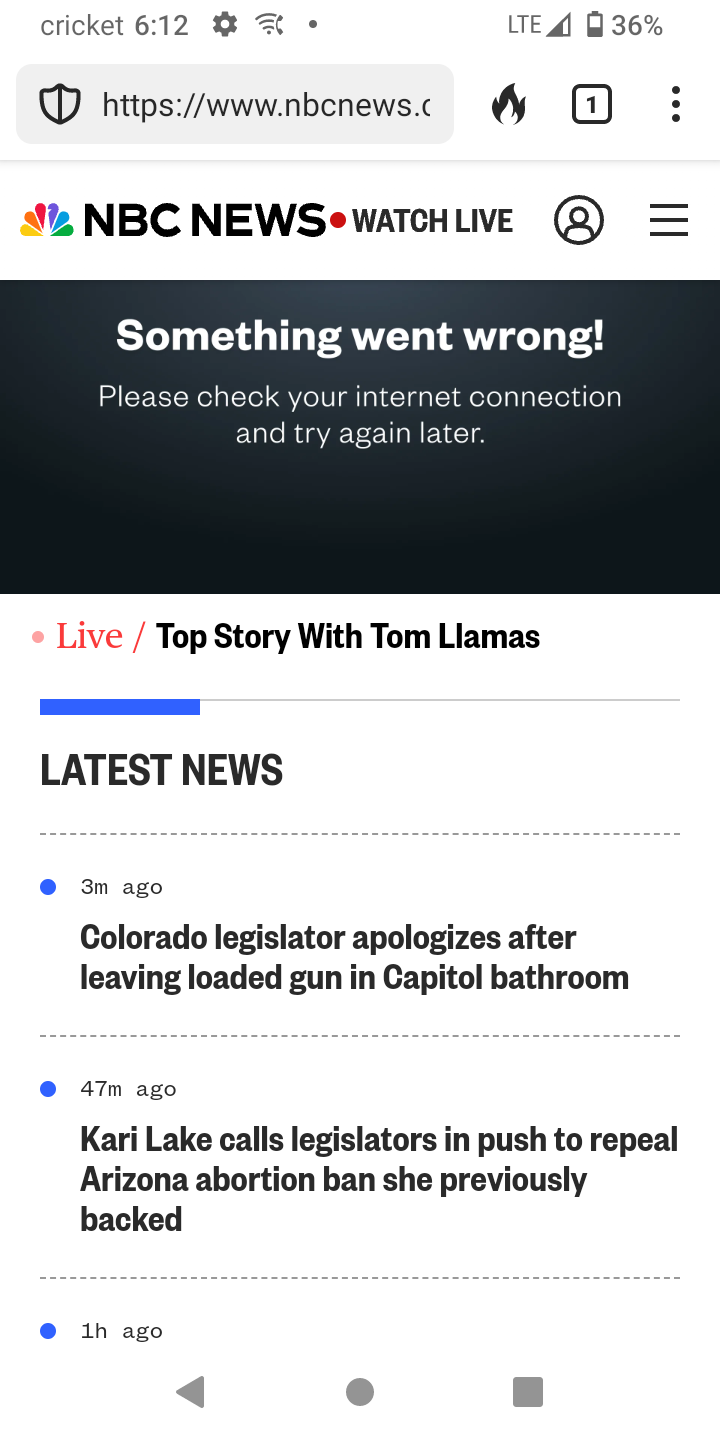Open the browser tab switcher

pos(591,104)
